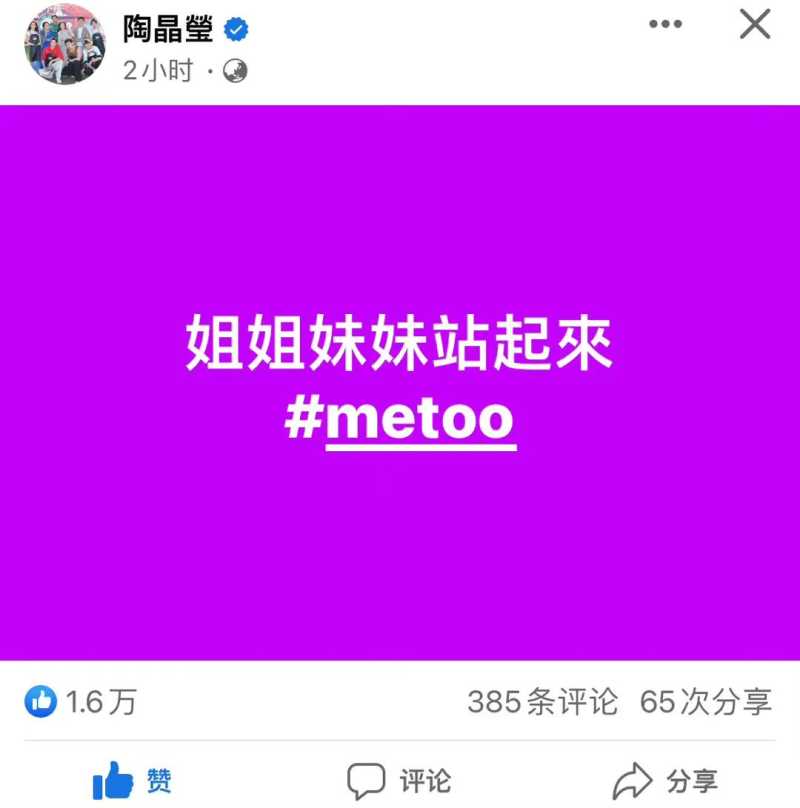
Task: View the 1.6万 reactions list
Action: pyautogui.click(x=83, y=702)
